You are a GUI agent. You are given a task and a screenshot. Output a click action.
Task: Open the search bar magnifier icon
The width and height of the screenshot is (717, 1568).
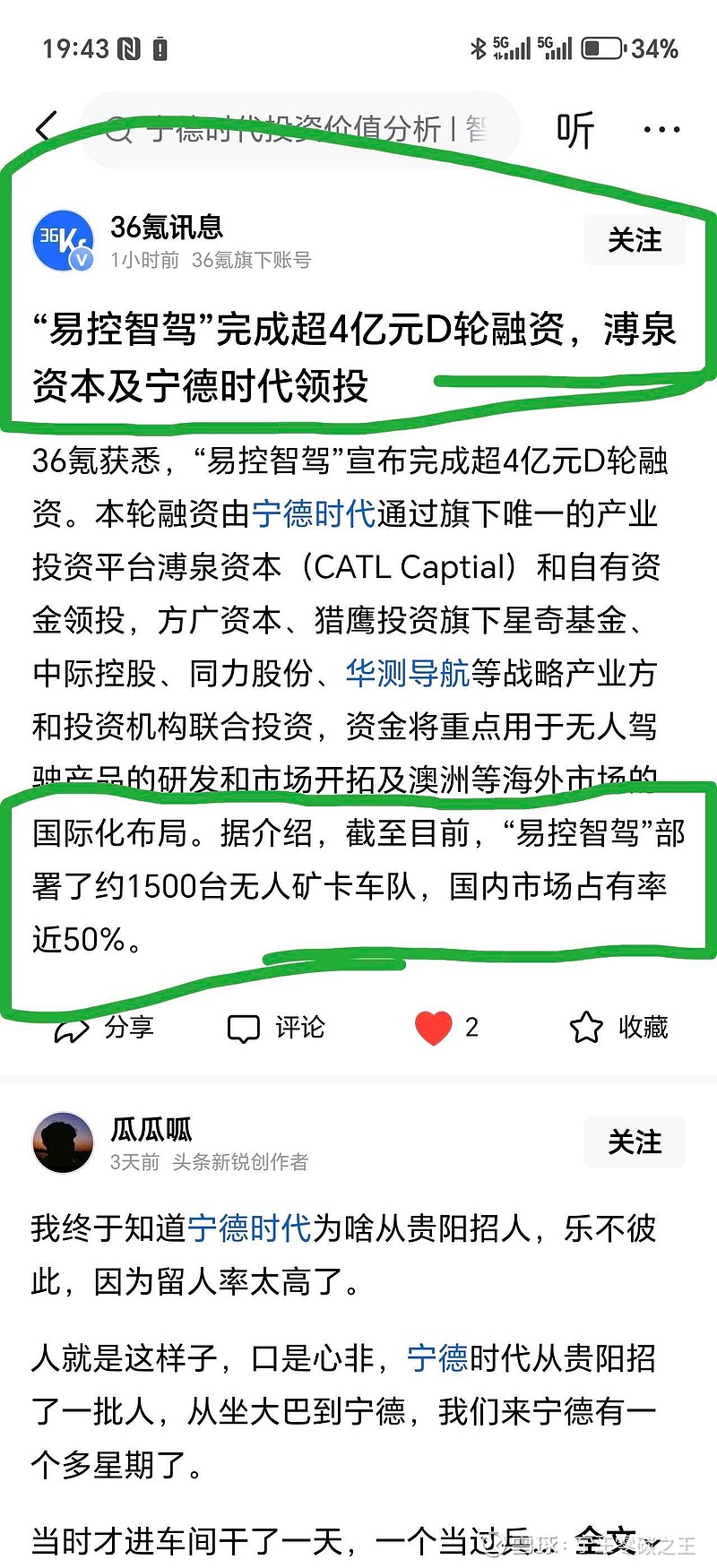pyautogui.click(x=117, y=128)
